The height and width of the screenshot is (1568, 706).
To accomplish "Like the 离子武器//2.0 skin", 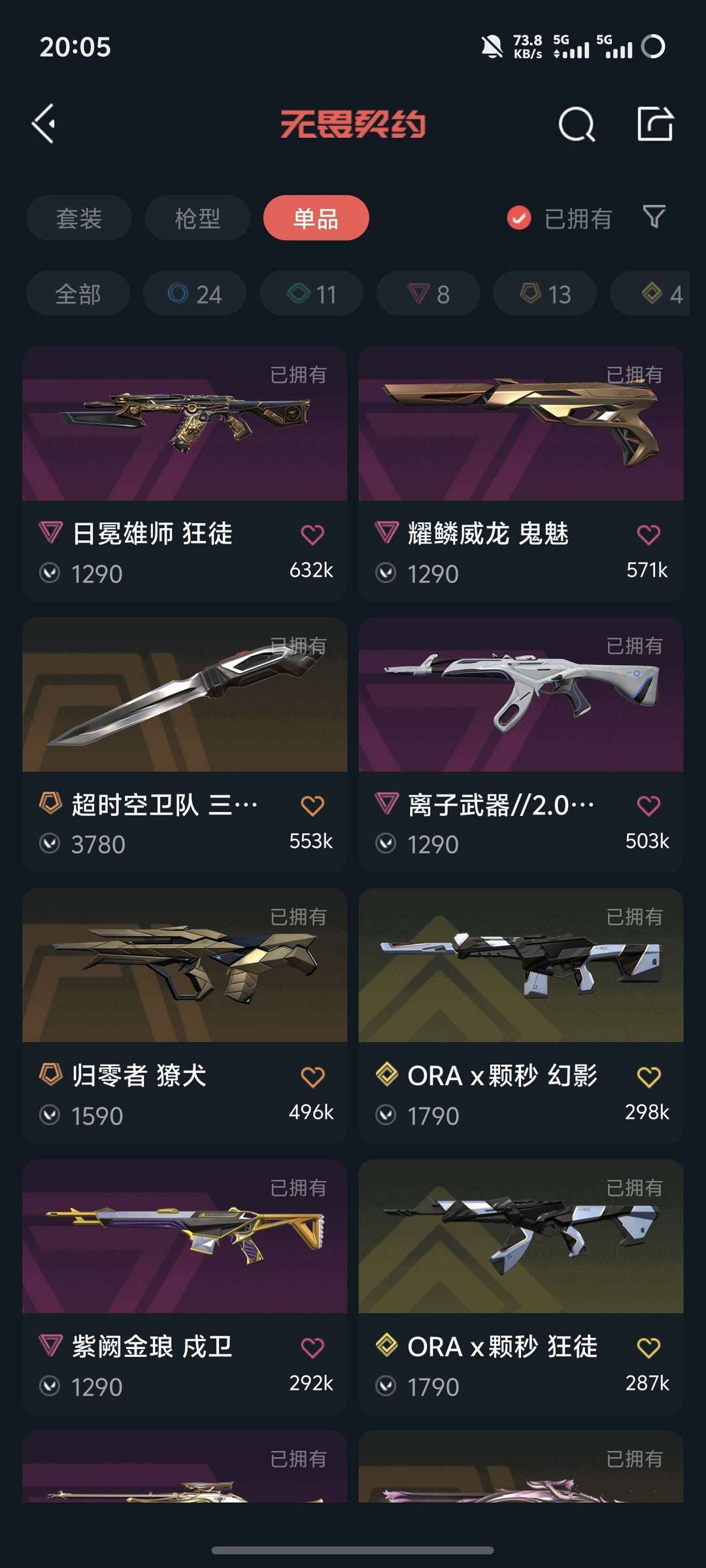I will 648,806.
